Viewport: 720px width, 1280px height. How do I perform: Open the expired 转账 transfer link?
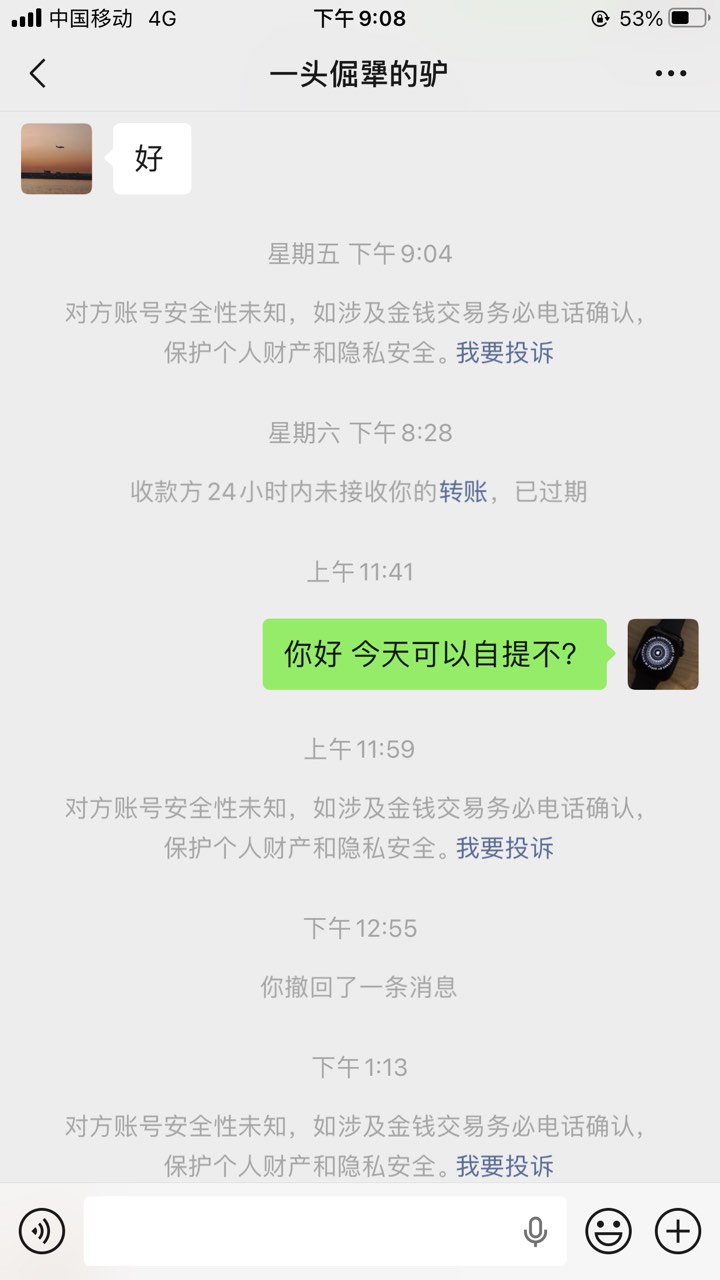463,491
